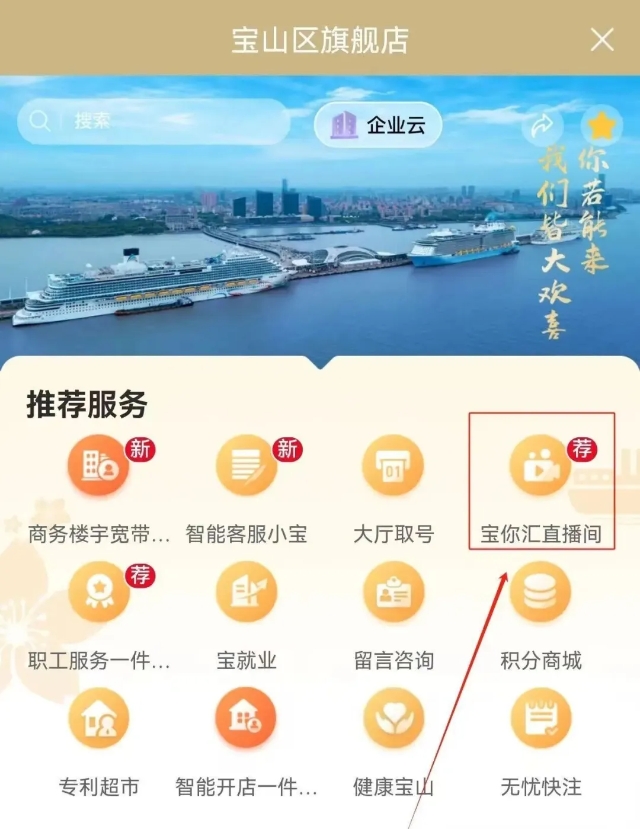The image size is (640, 829).
Task: Launch 智能客服小宝 assistant
Action: point(246,467)
